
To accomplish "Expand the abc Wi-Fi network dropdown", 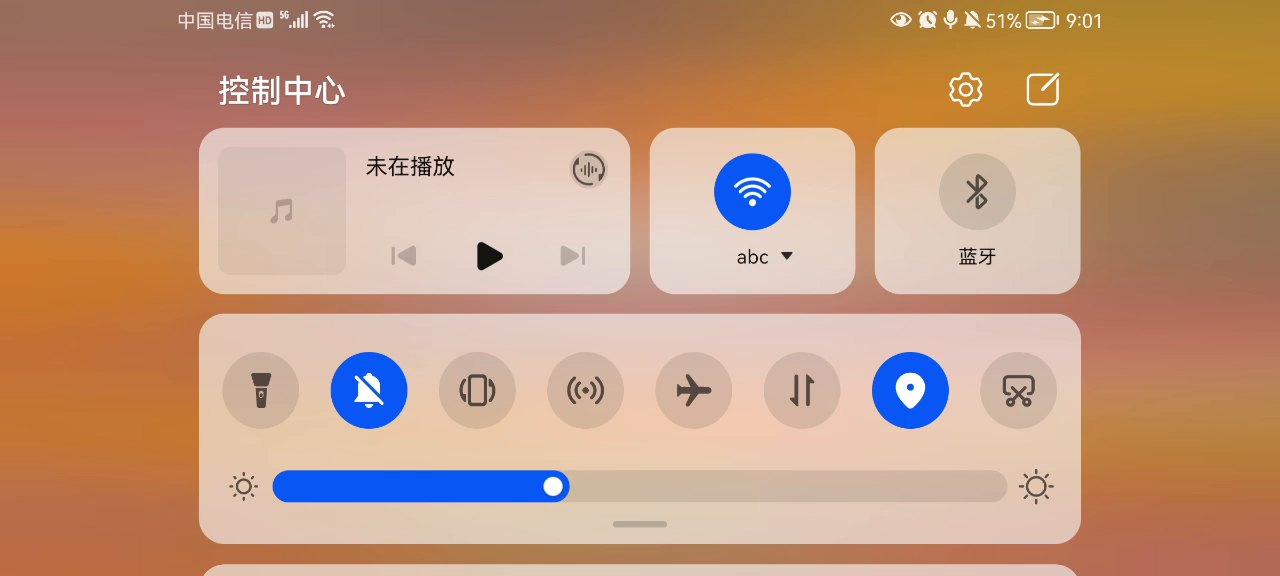I will click(786, 256).
